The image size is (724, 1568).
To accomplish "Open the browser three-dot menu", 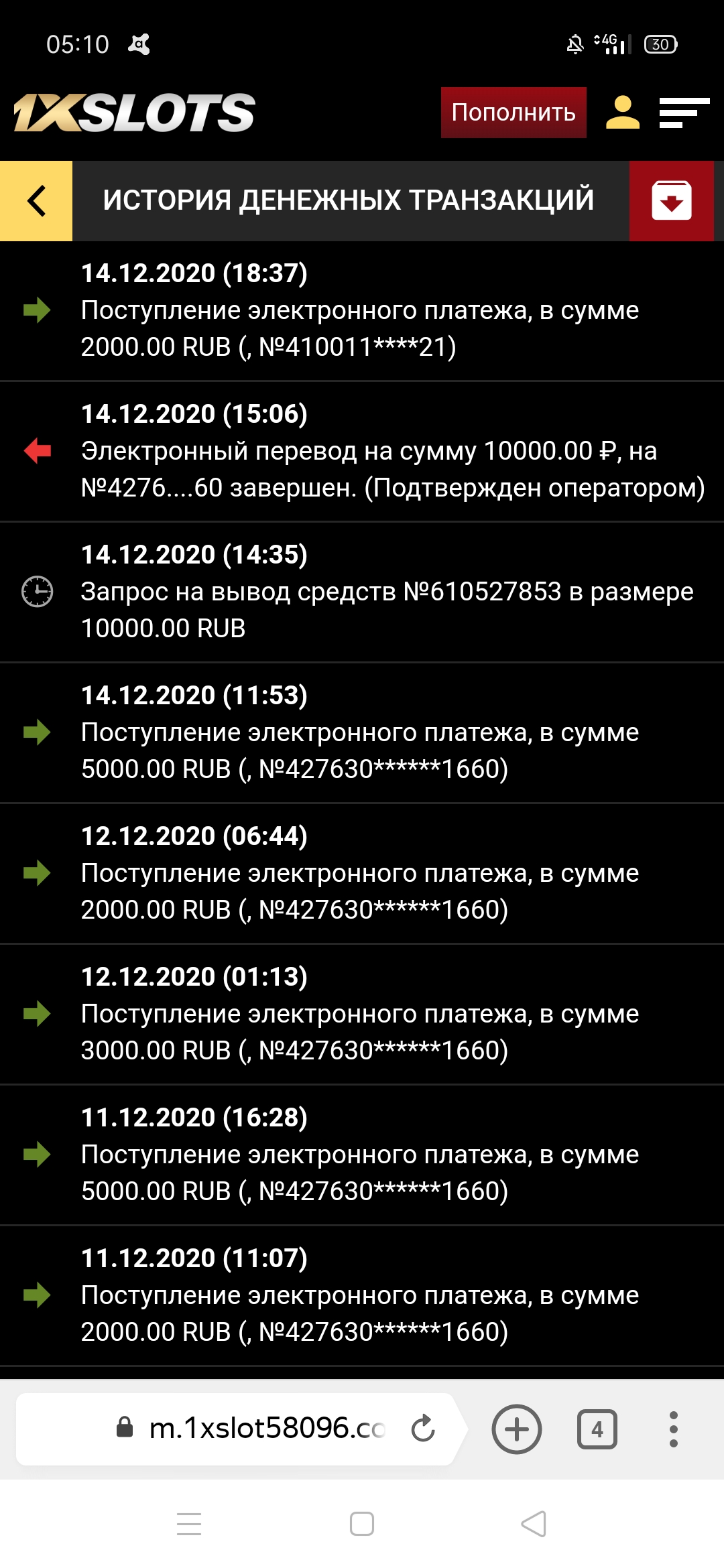I will click(x=673, y=1429).
